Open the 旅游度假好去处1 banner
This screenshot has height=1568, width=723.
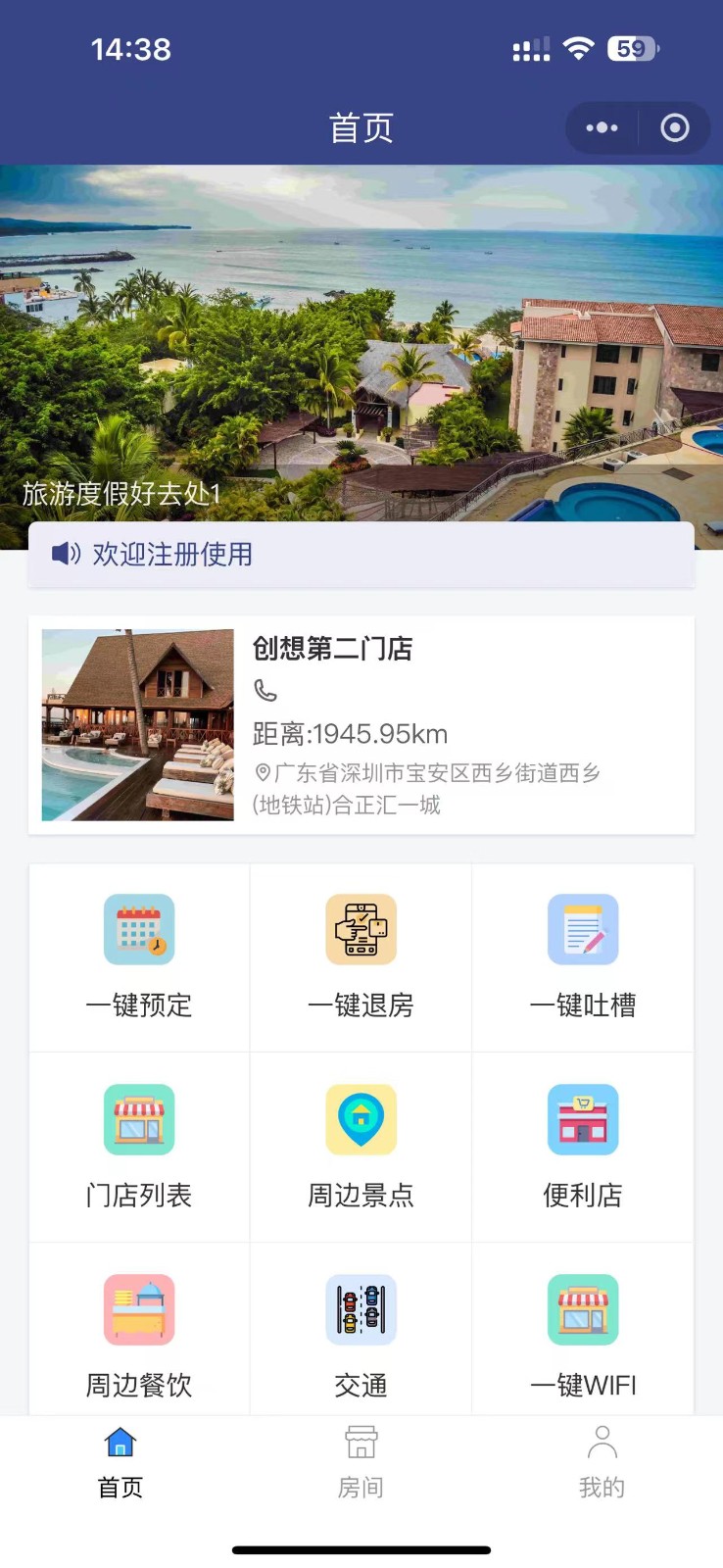[361, 357]
